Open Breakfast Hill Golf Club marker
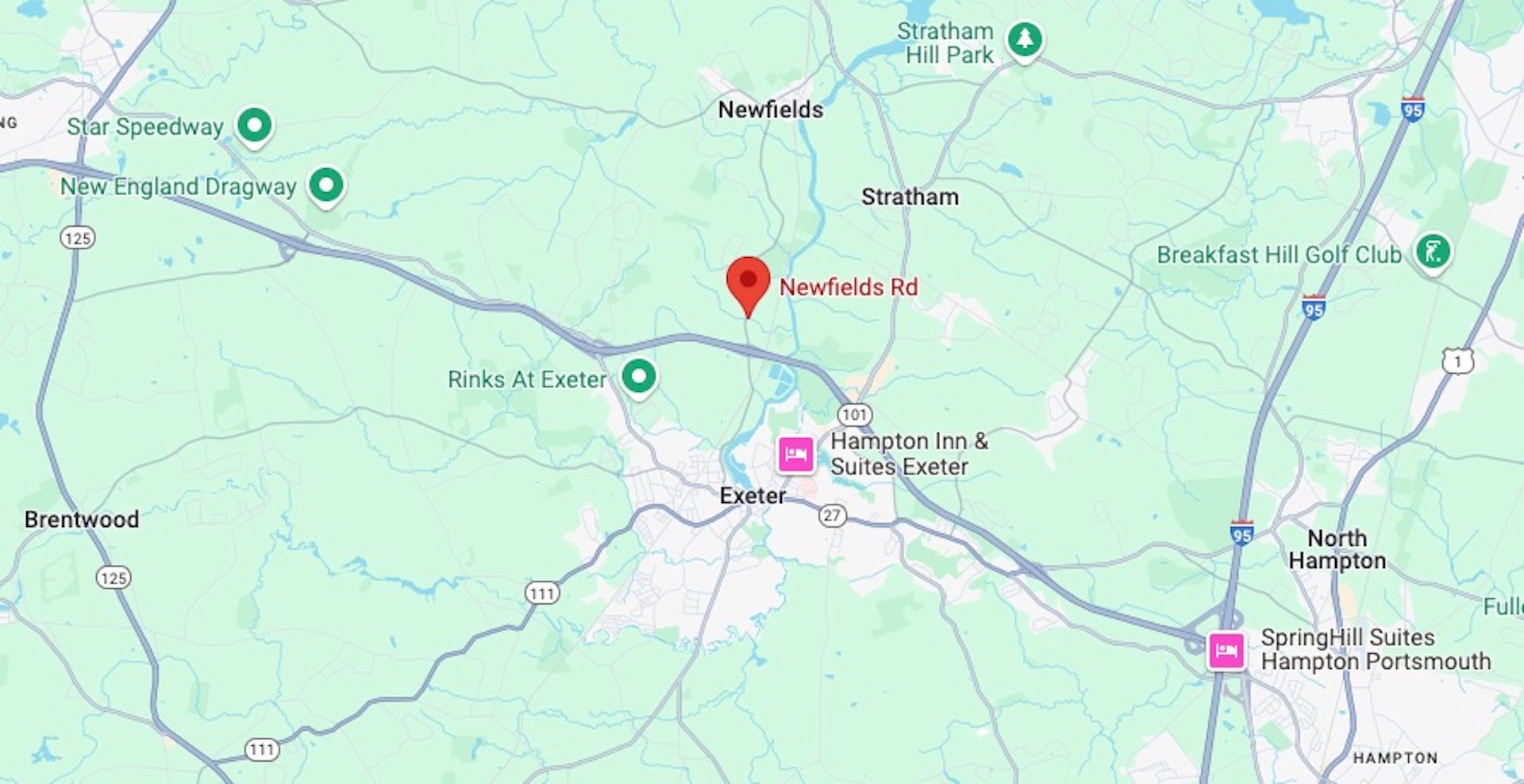This screenshot has width=1524, height=784. (1433, 252)
